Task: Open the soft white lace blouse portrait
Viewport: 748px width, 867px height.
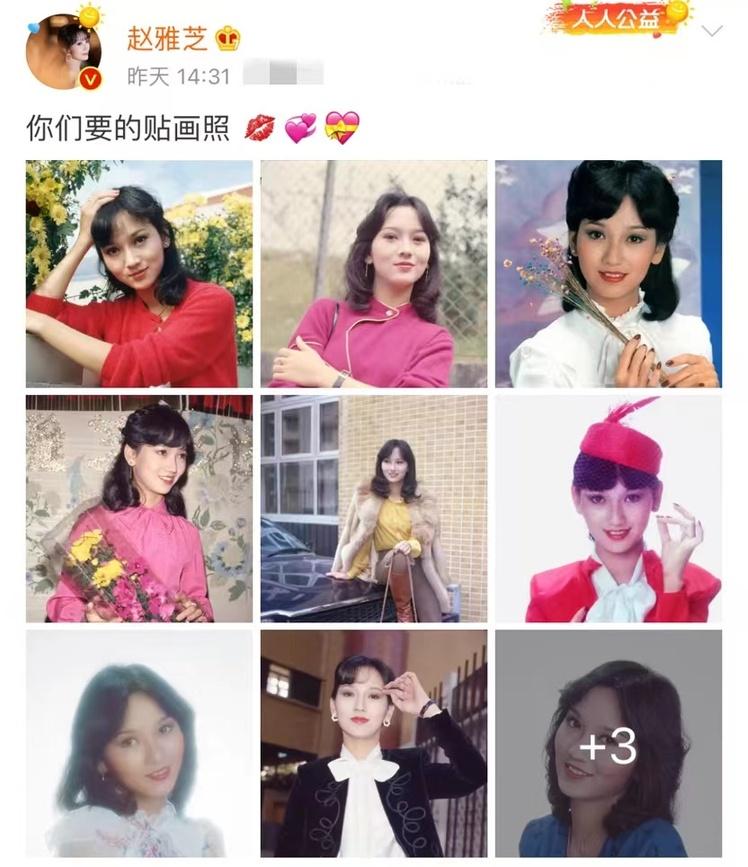Action: (139, 743)
